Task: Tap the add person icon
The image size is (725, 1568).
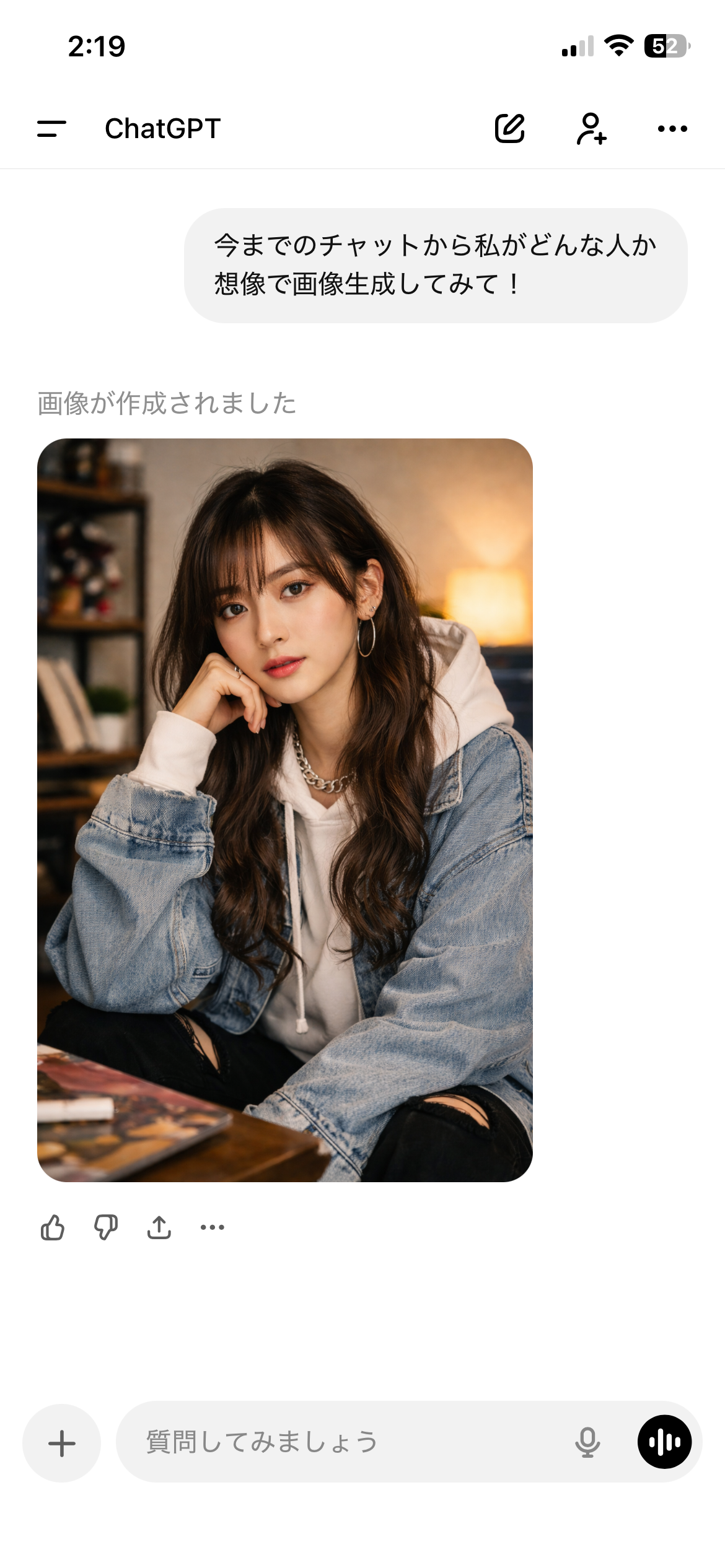Action: click(591, 129)
